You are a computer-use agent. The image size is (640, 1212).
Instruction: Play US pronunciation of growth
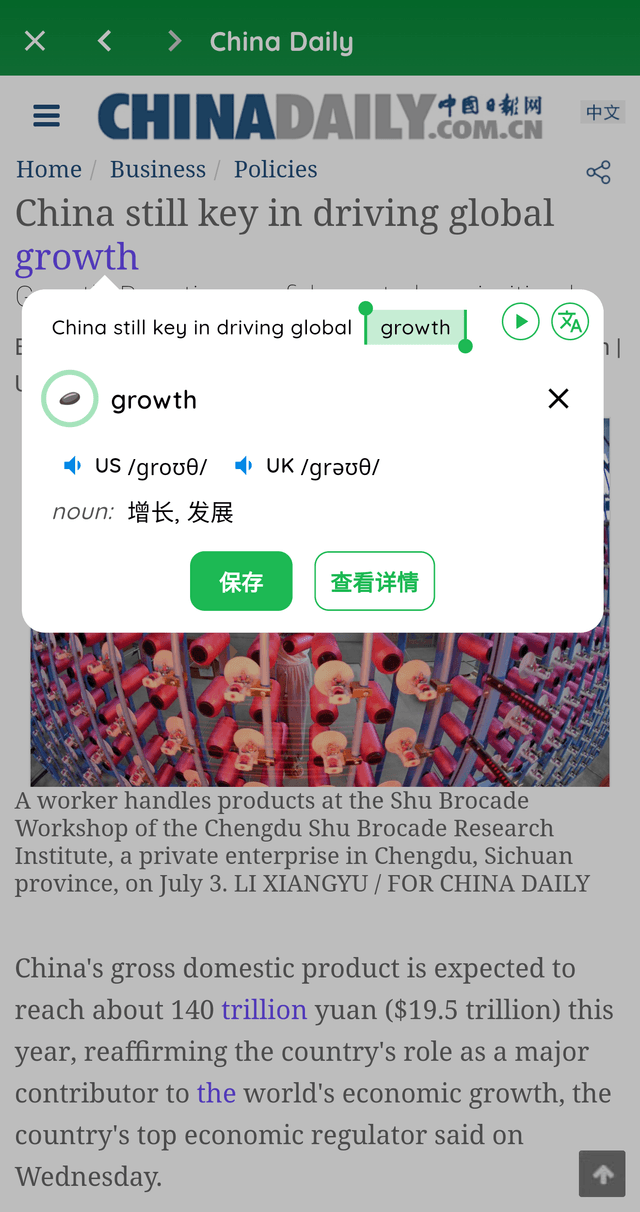(73, 466)
